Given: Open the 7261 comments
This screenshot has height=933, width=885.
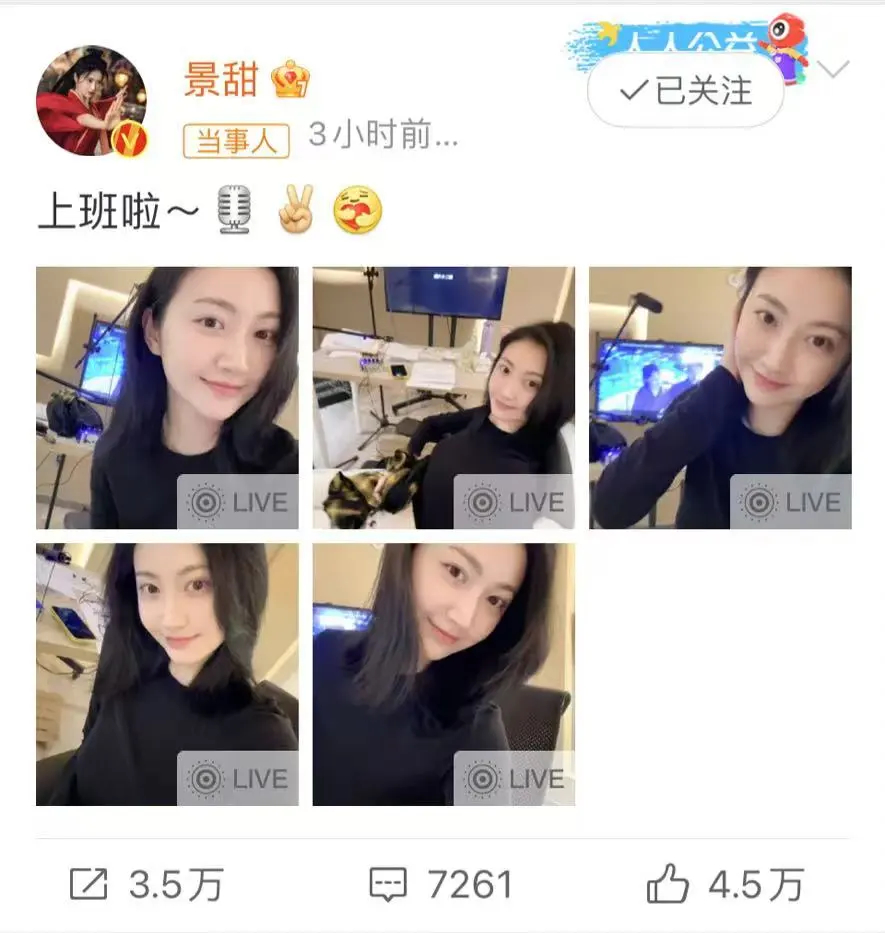Looking at the screenshot, I should coord(441,884).
